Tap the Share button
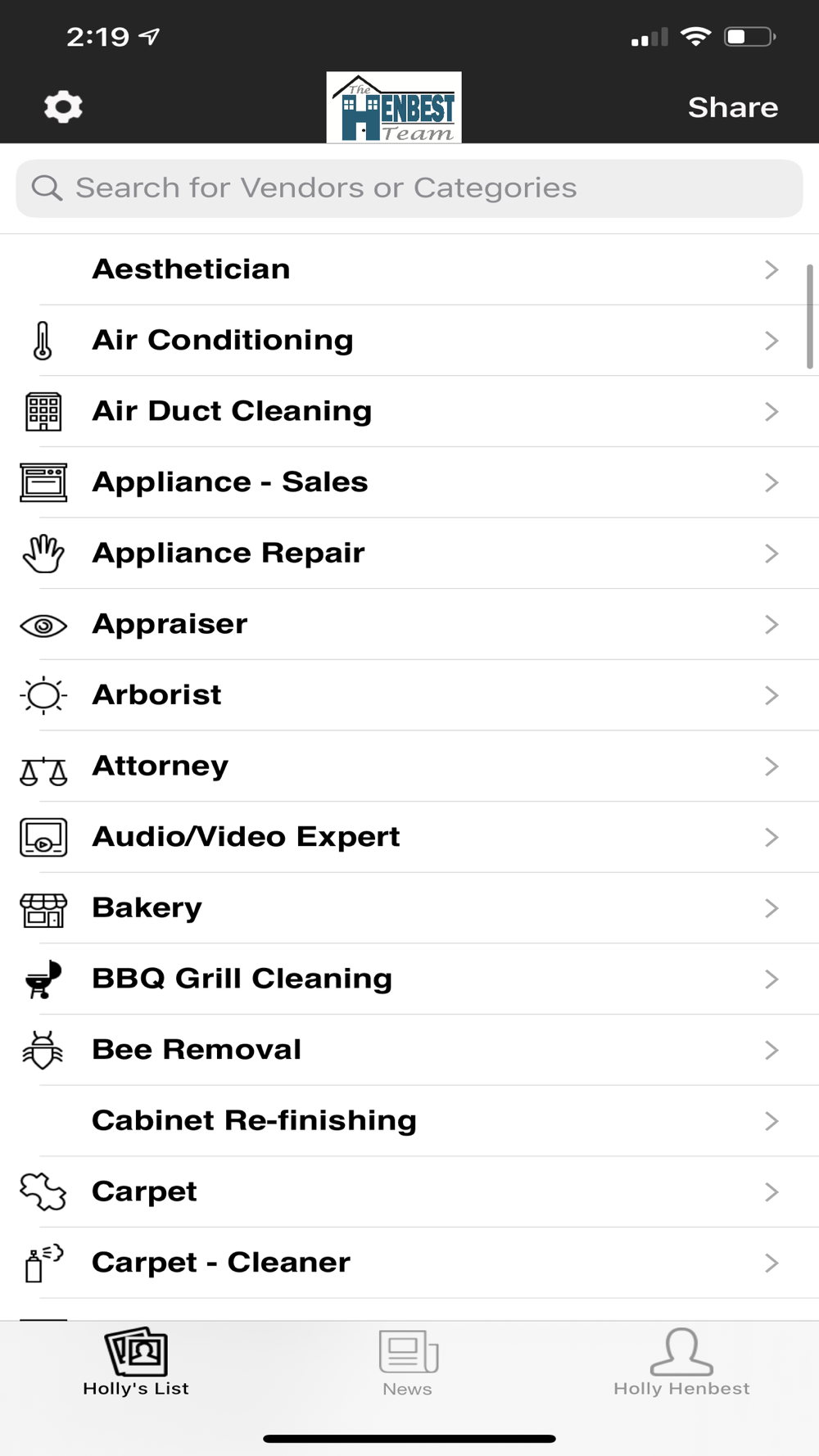Viewport: 819px width, 1456px height. (733, 107)
